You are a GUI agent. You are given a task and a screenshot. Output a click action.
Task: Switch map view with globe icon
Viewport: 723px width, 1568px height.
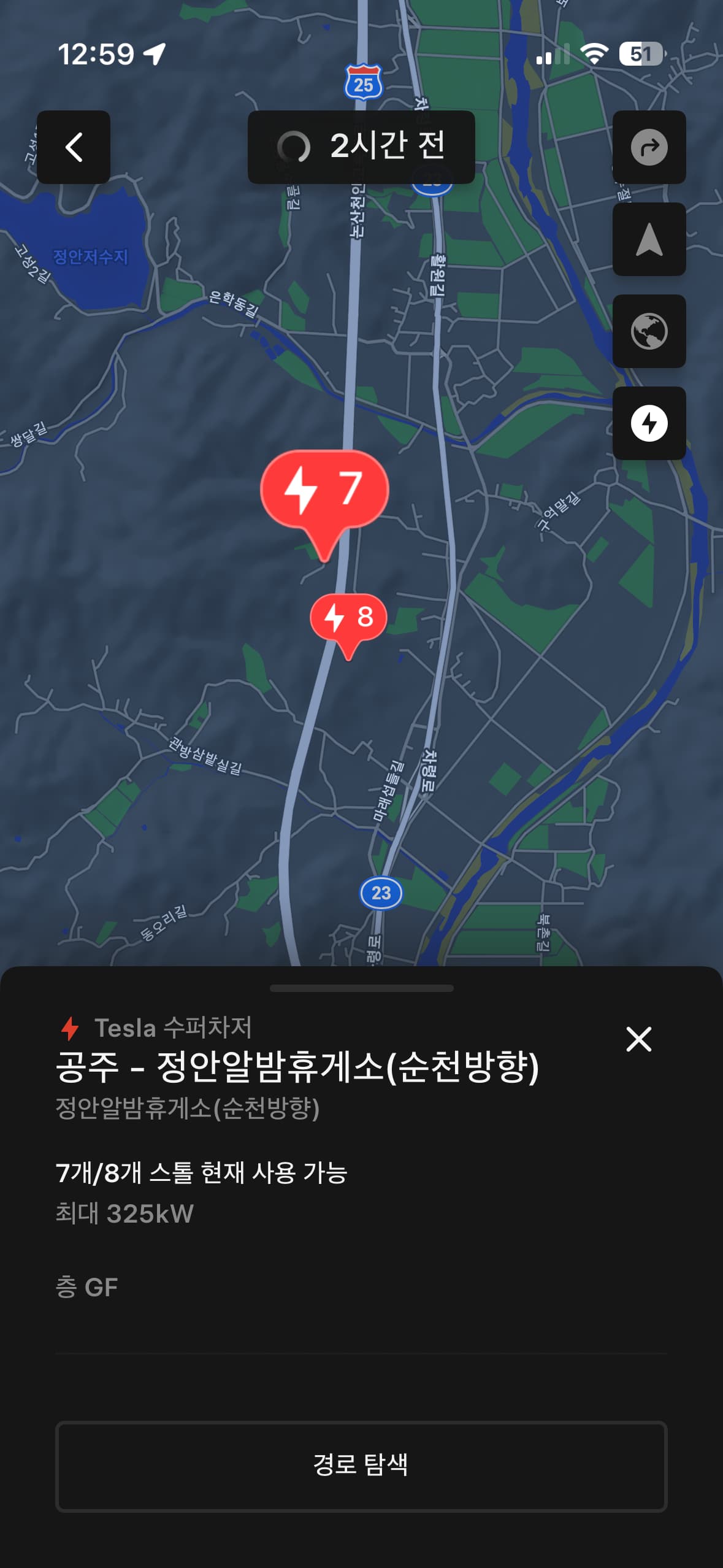point(649,331)
